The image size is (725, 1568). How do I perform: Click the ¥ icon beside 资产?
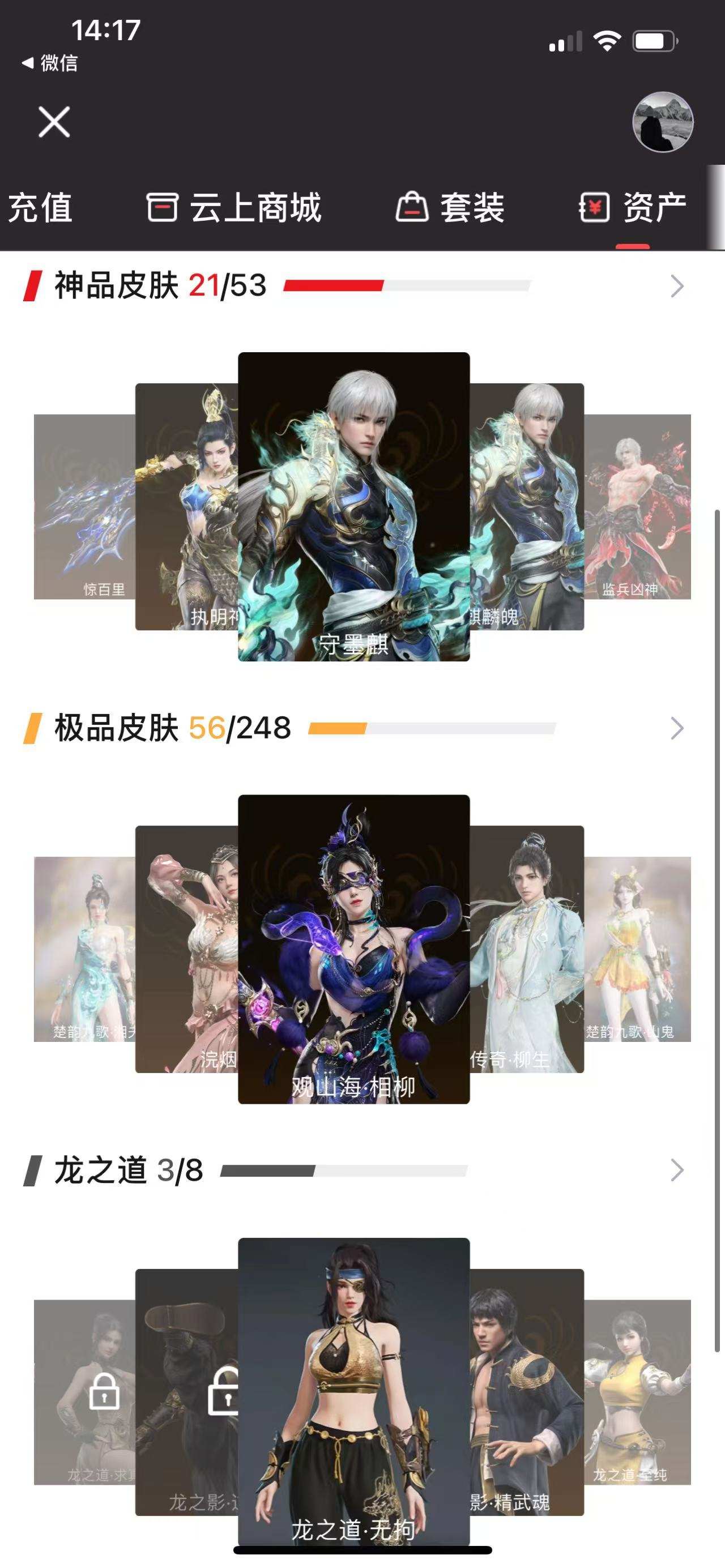click(595, 206)
